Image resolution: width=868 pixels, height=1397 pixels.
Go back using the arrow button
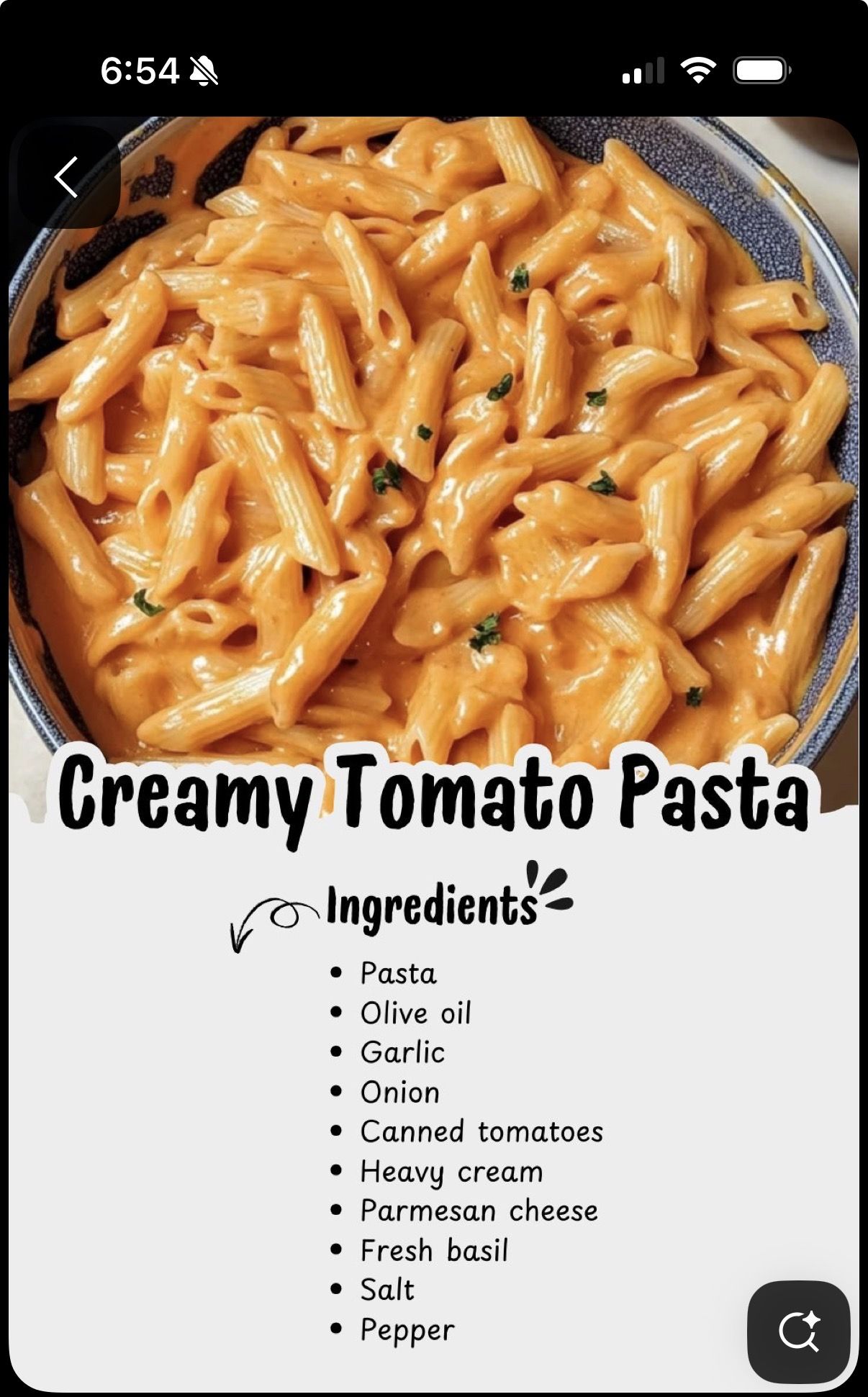click(68, 177)
